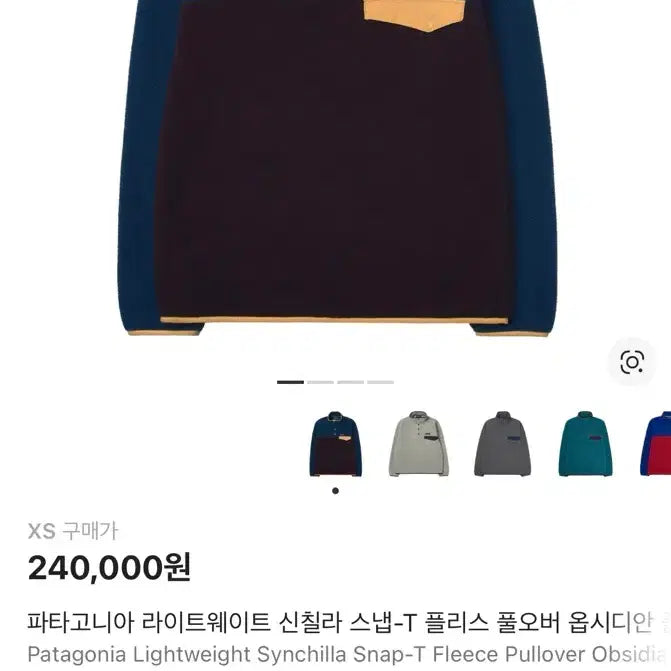671x671 pixels.
Task: Select the teal green fleece thumbnail
Action: [585, 444]
